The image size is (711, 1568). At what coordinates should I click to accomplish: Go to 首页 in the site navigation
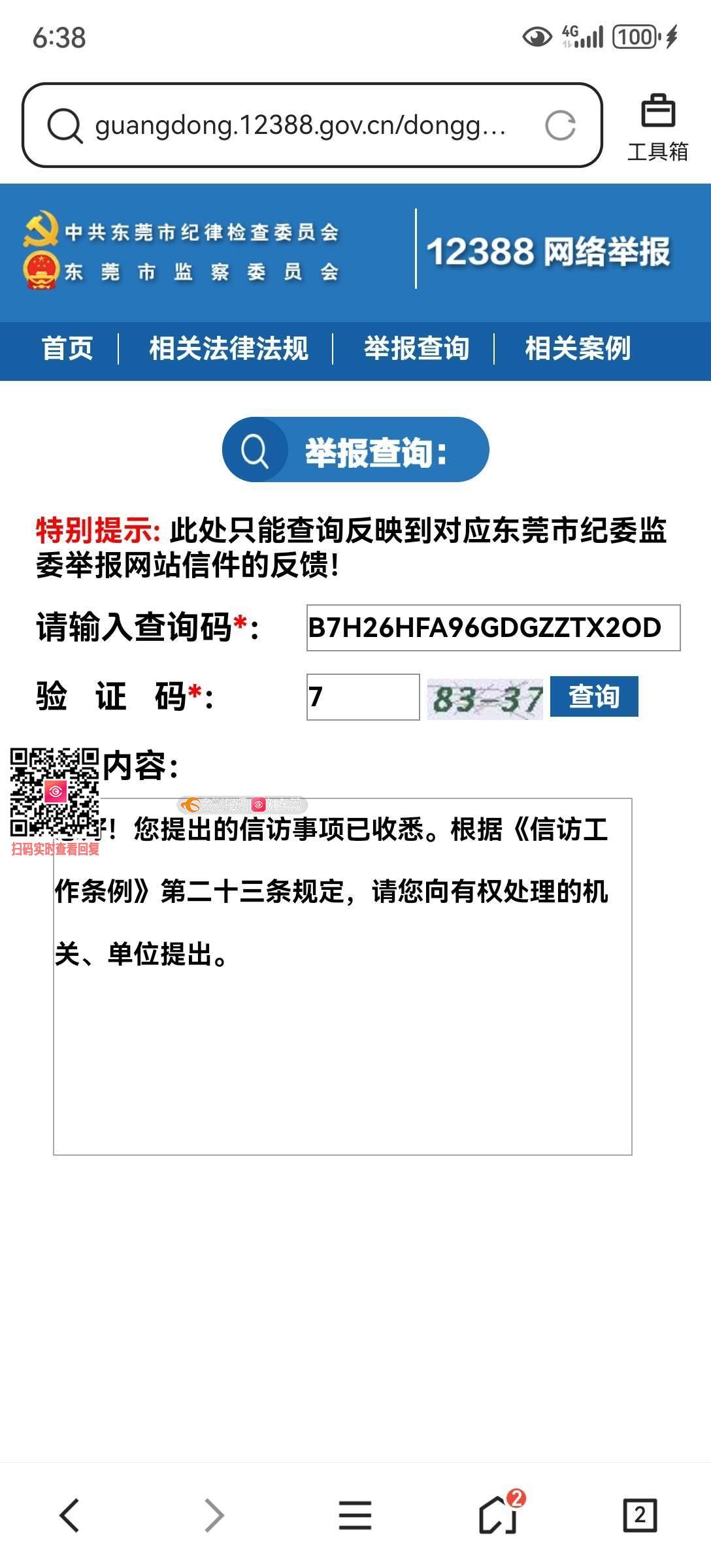pyautogui.click(x=67, y=348)
